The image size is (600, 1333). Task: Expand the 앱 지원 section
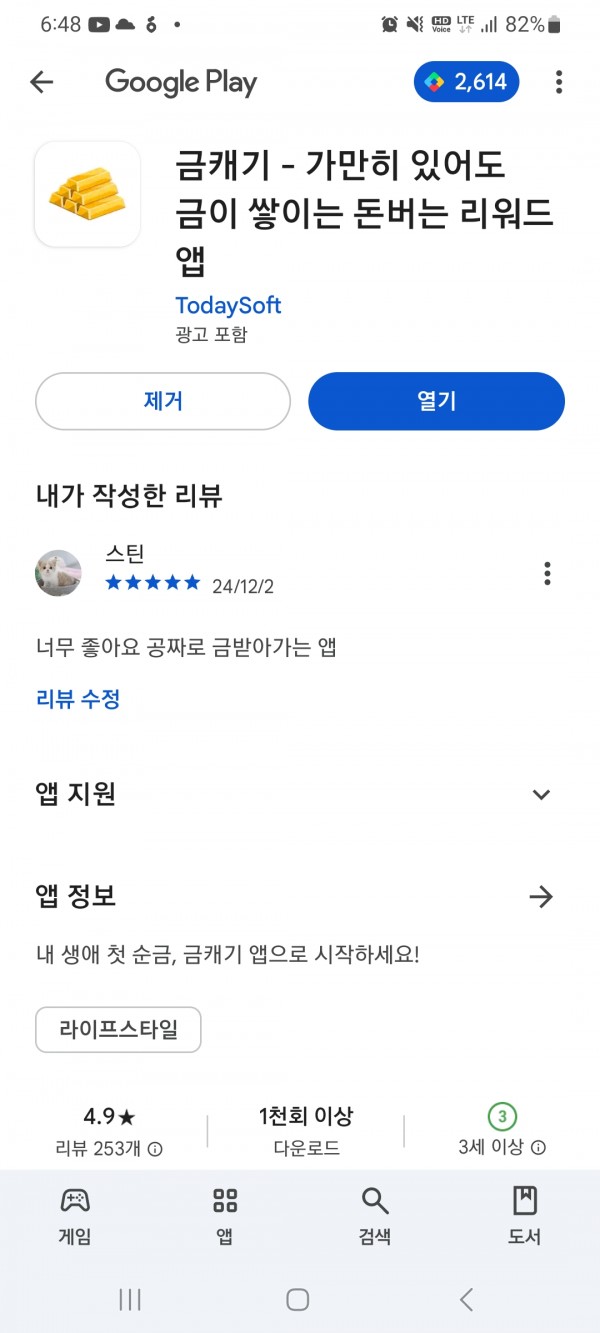click(x=294, y=794)
